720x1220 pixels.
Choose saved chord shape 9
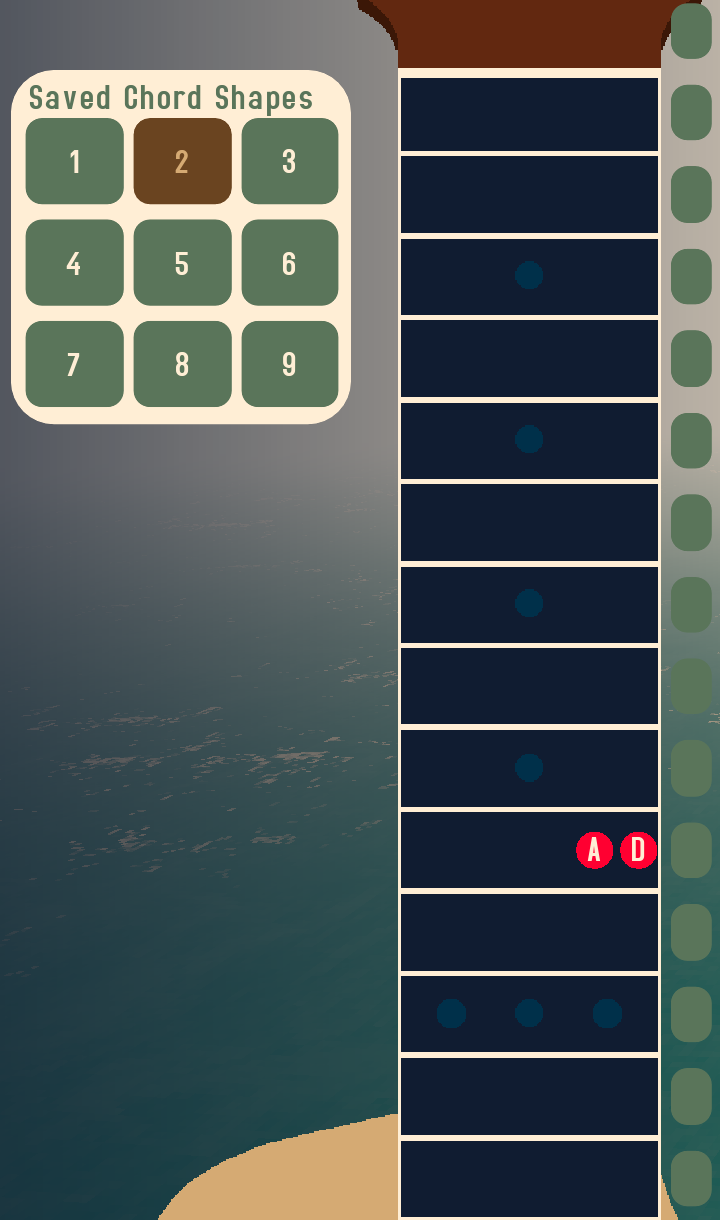[290, 364]
